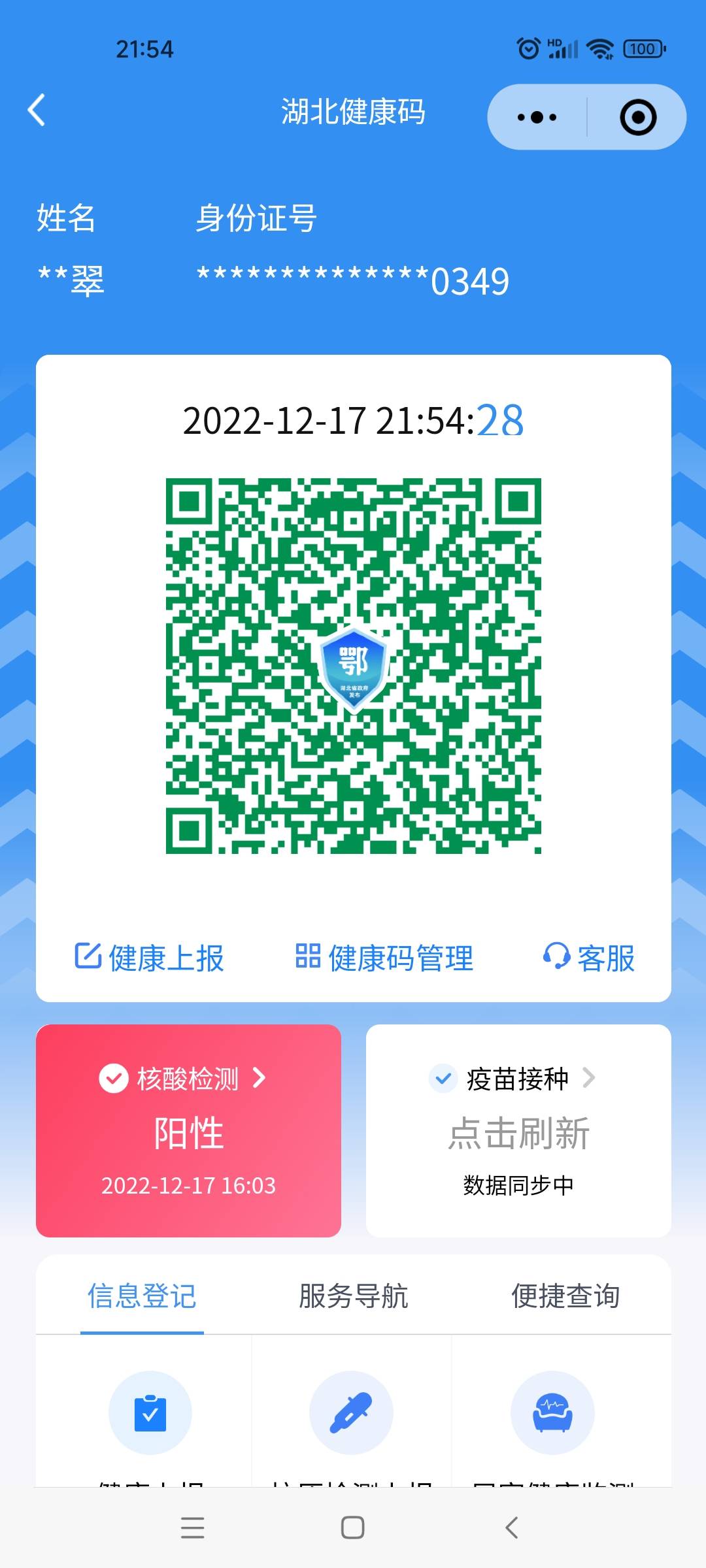706x1568 pixels.
Task: Tap the back arrow at top left
Action: (37, 110)
